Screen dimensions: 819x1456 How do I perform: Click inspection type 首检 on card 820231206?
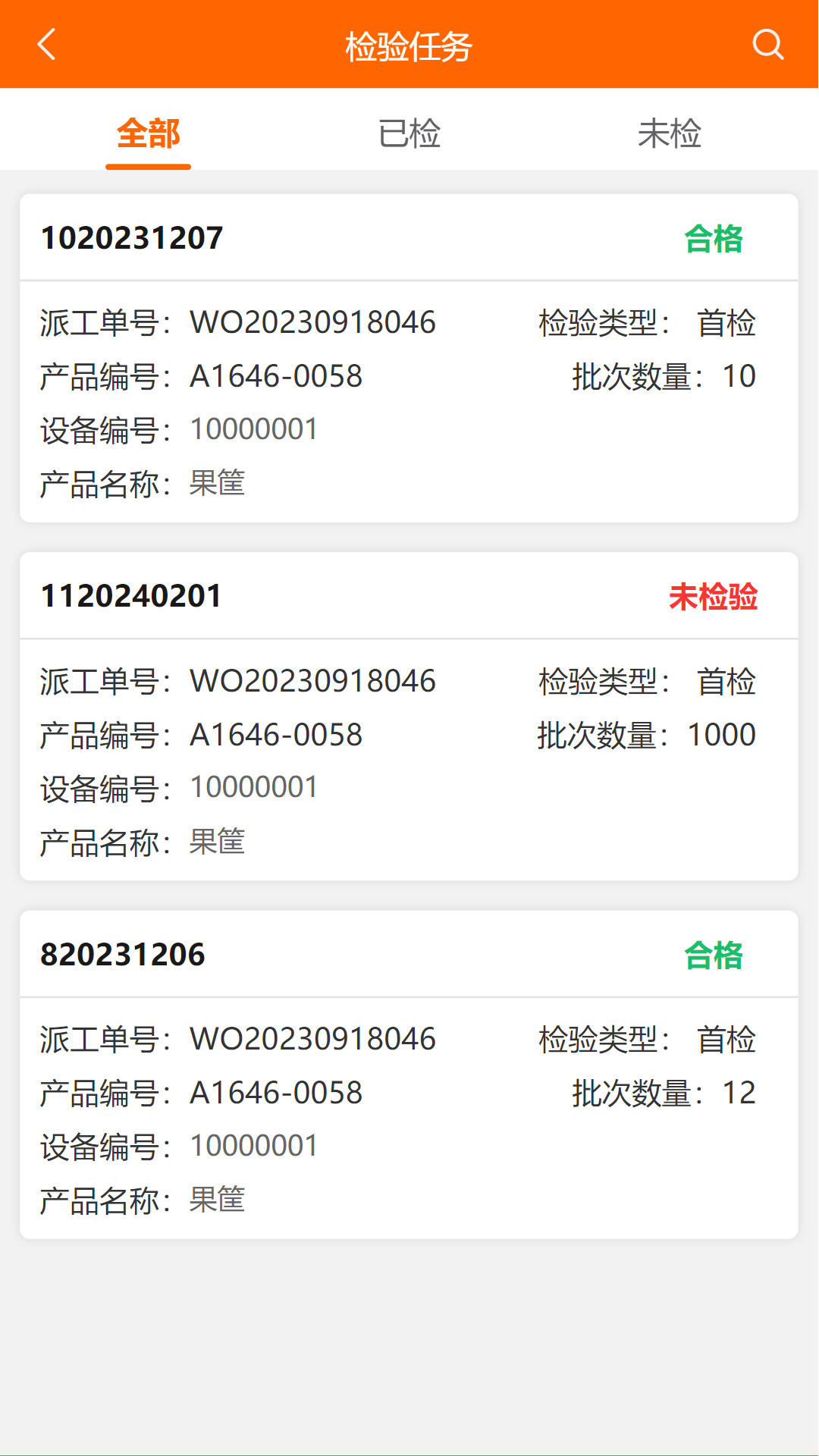coord(726,1040)
